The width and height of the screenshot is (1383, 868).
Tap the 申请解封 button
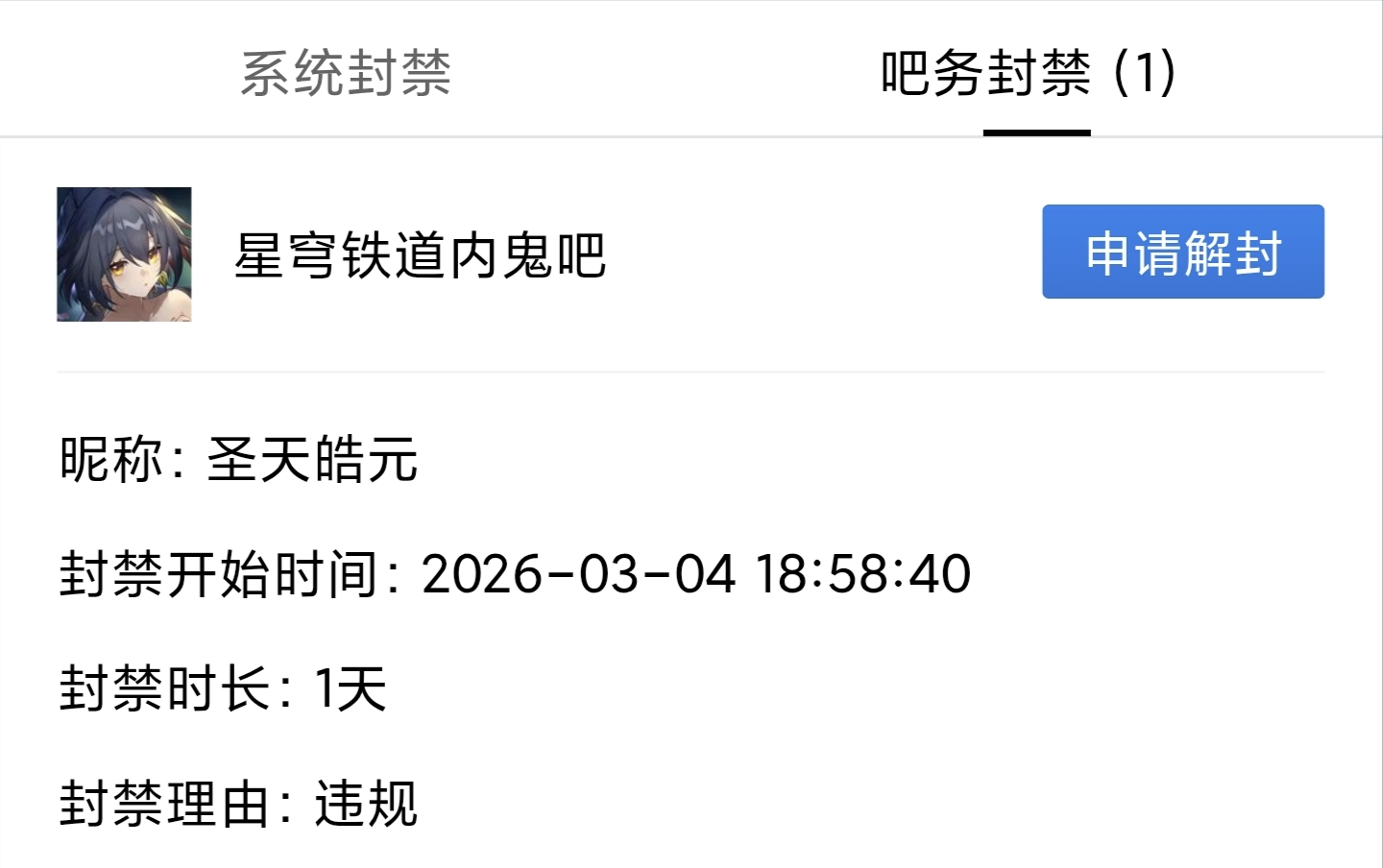1183,252
